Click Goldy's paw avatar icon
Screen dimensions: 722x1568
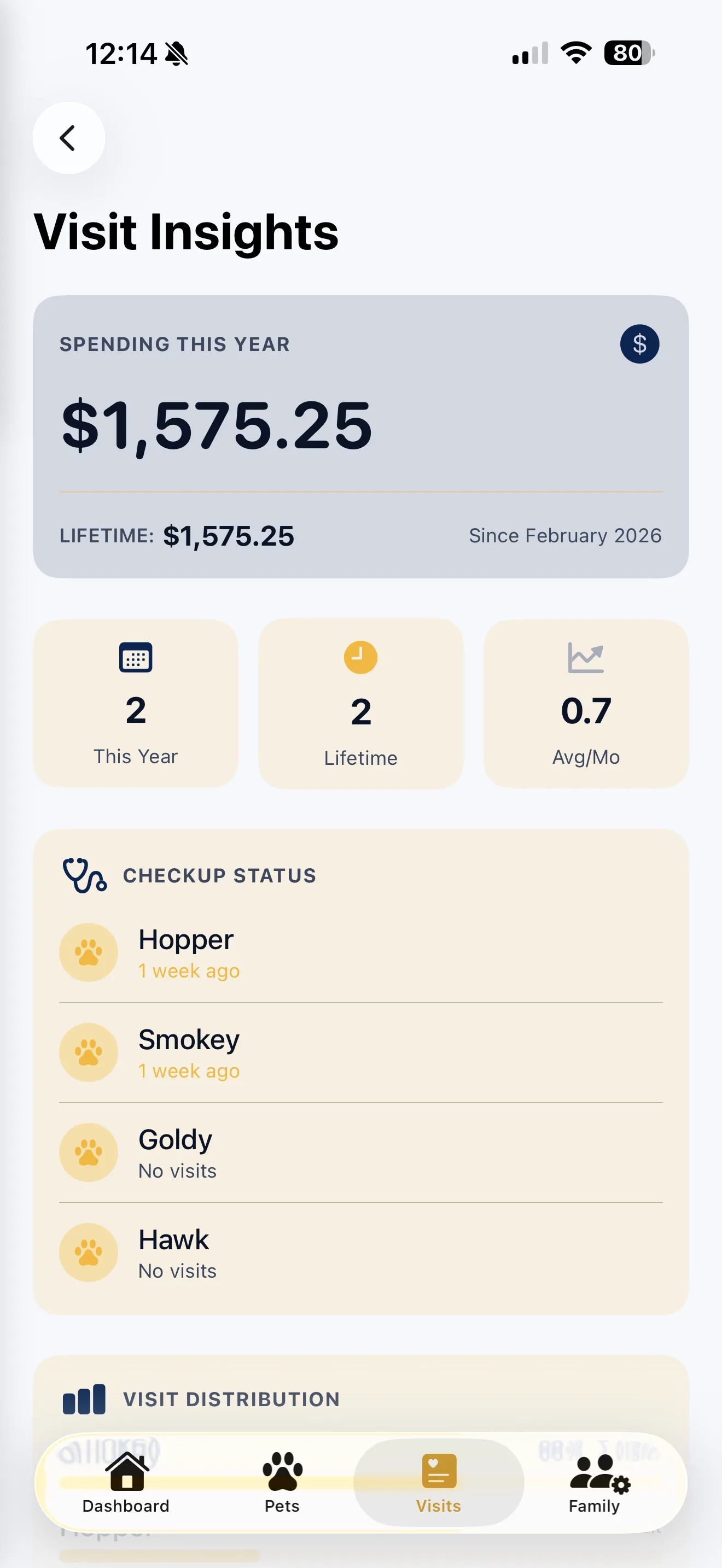coord(88,1152)
